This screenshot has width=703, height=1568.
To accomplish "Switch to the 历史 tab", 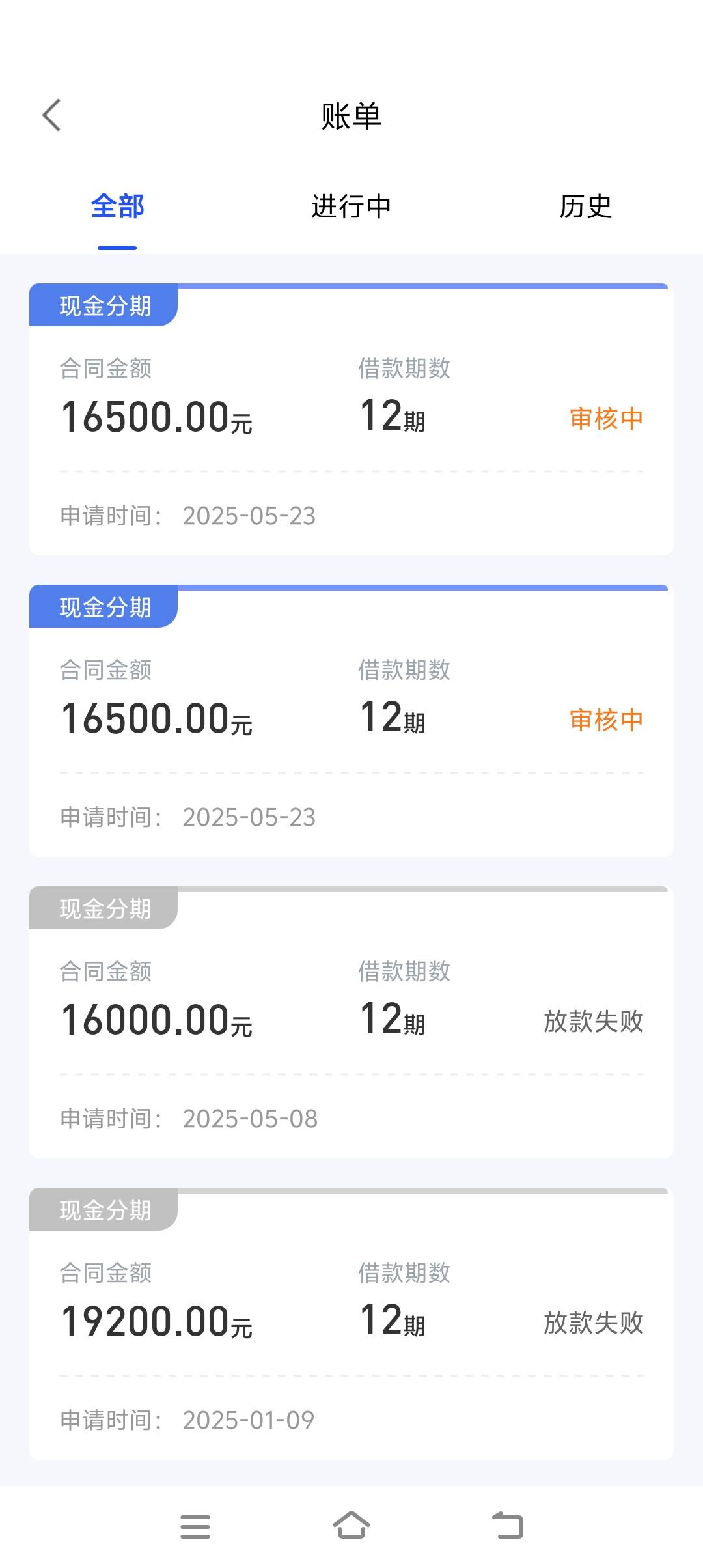I will [x=586, y=207].
